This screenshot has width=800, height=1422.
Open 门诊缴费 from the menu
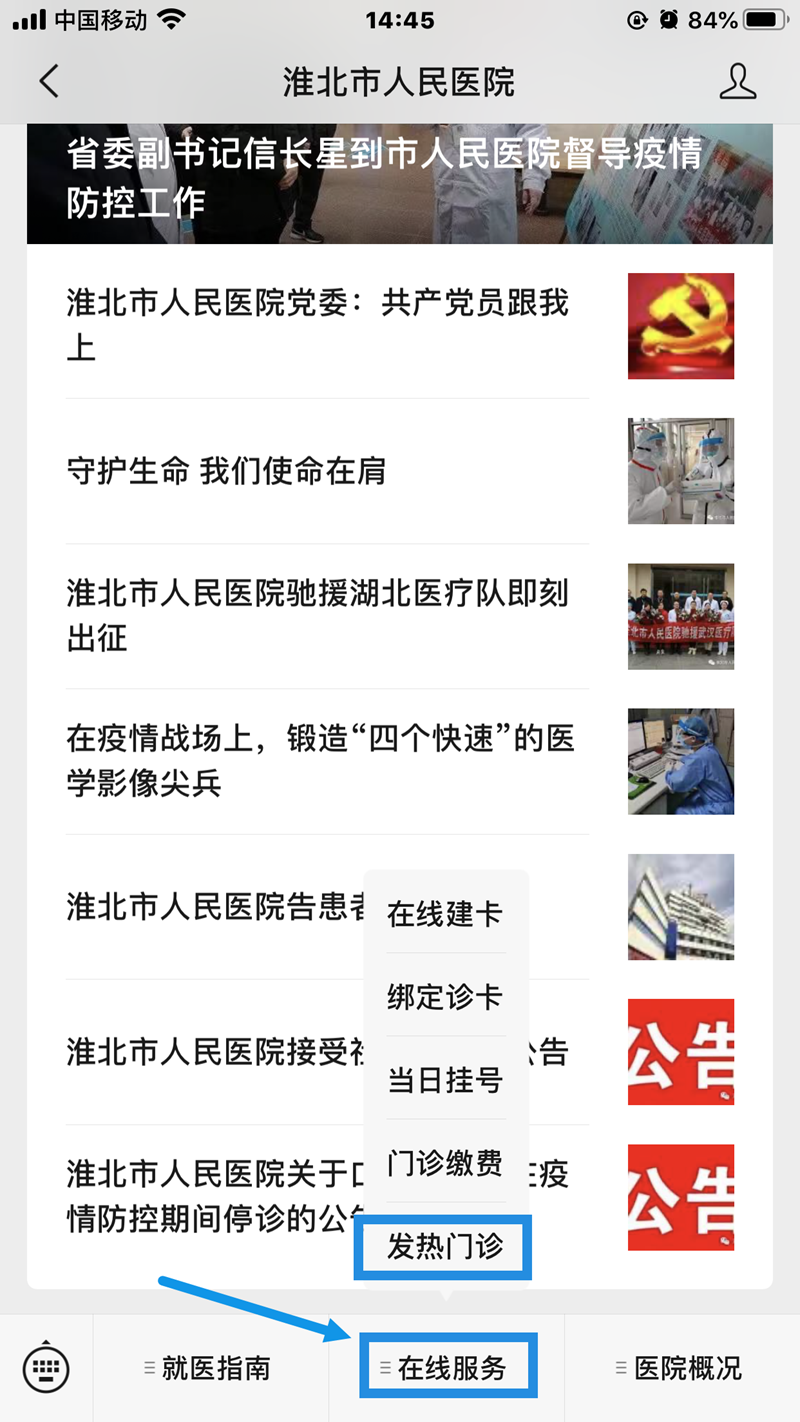[x=445, y=1162]
